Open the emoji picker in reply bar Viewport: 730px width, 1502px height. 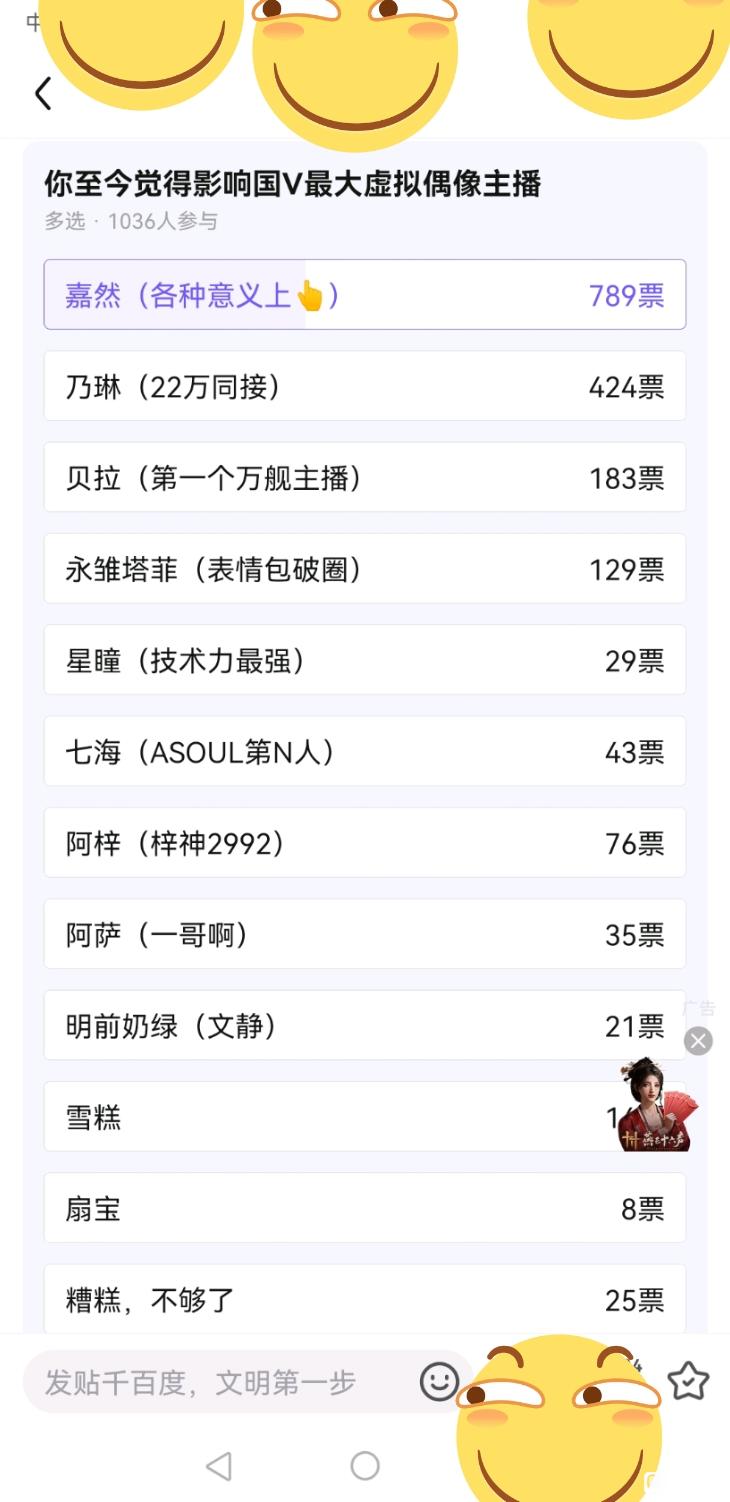click(439, 1382)
